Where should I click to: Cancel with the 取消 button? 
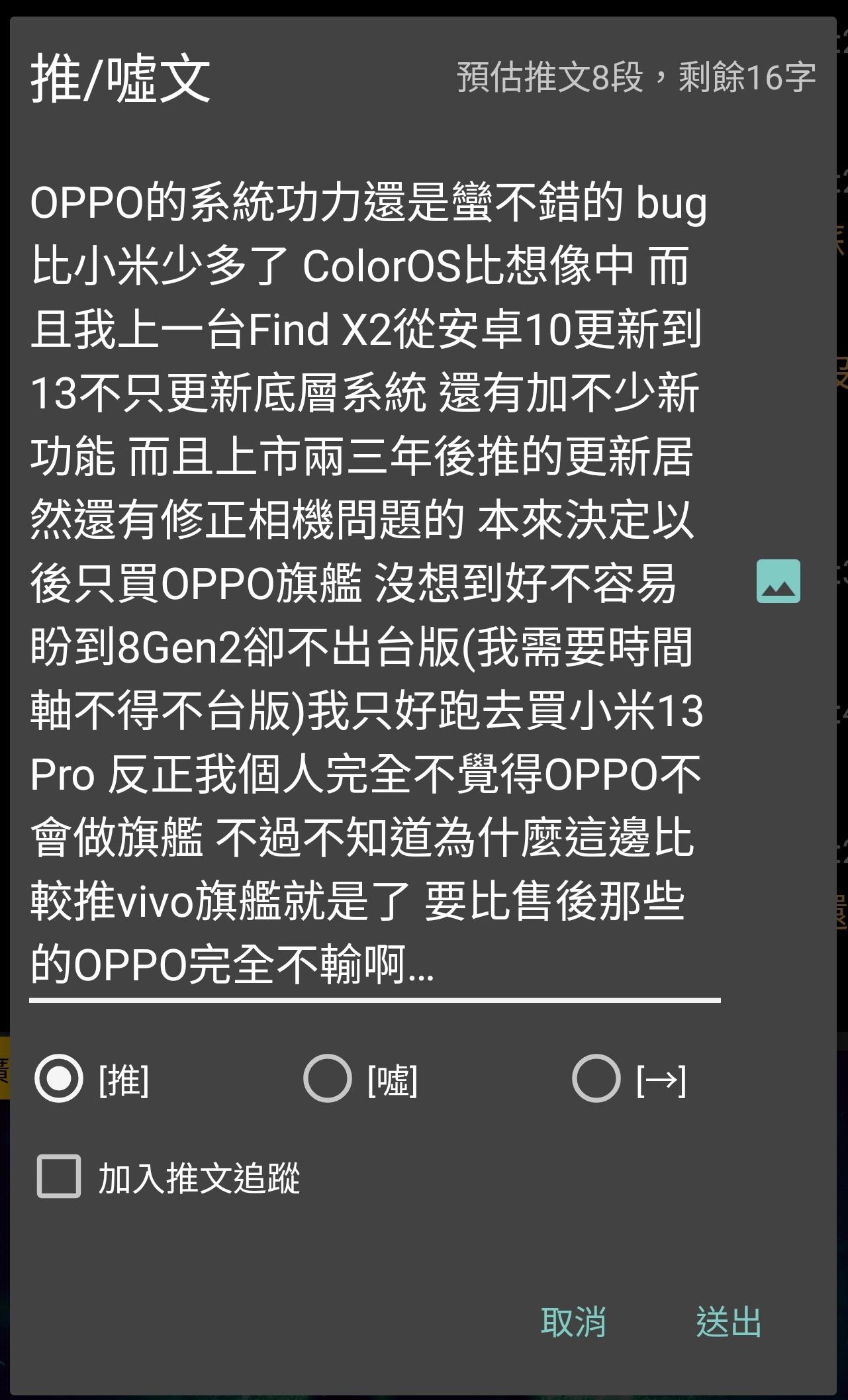(x=573, y=1321)
